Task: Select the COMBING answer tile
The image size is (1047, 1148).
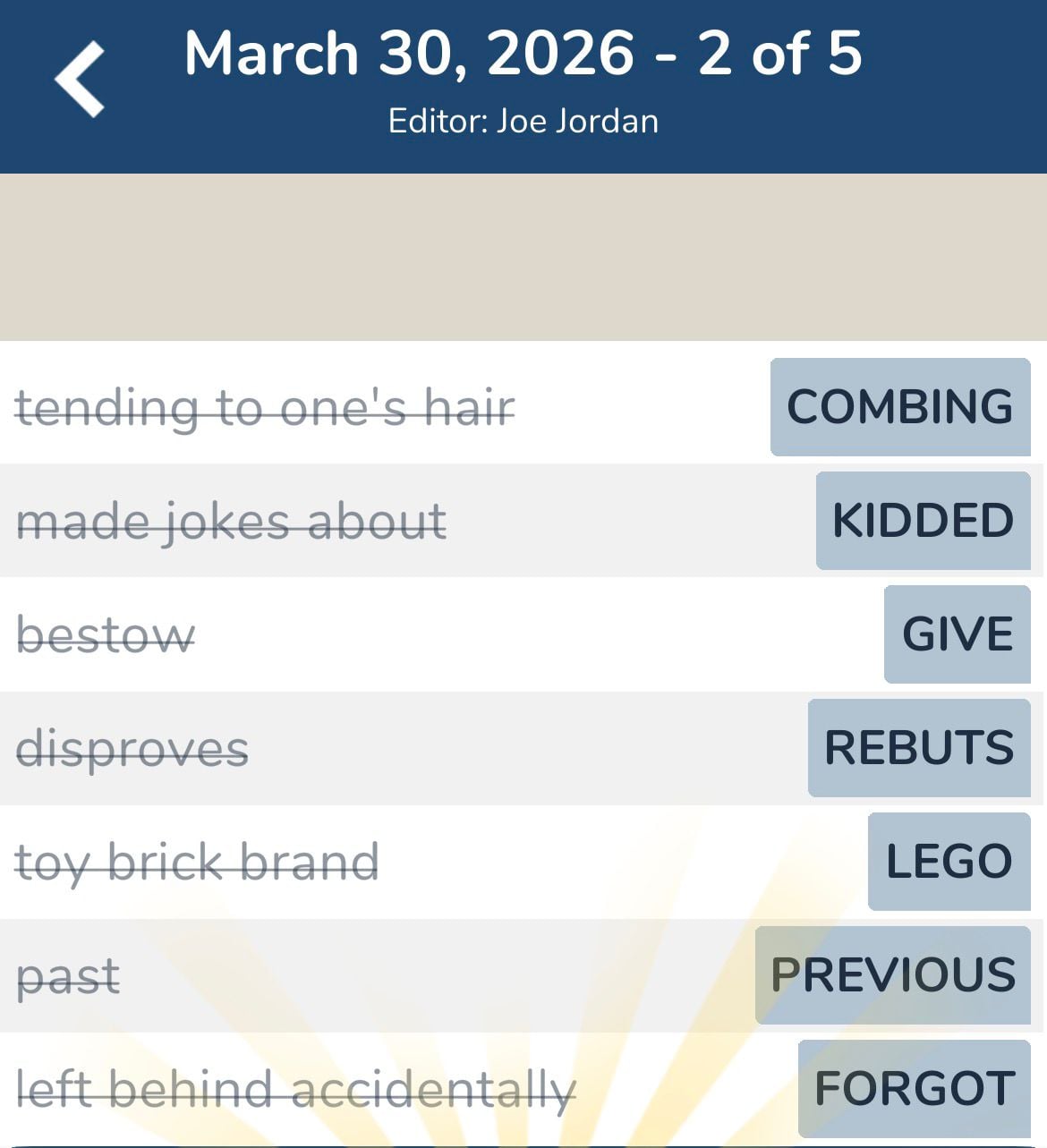Action: (x=898, y=407)
